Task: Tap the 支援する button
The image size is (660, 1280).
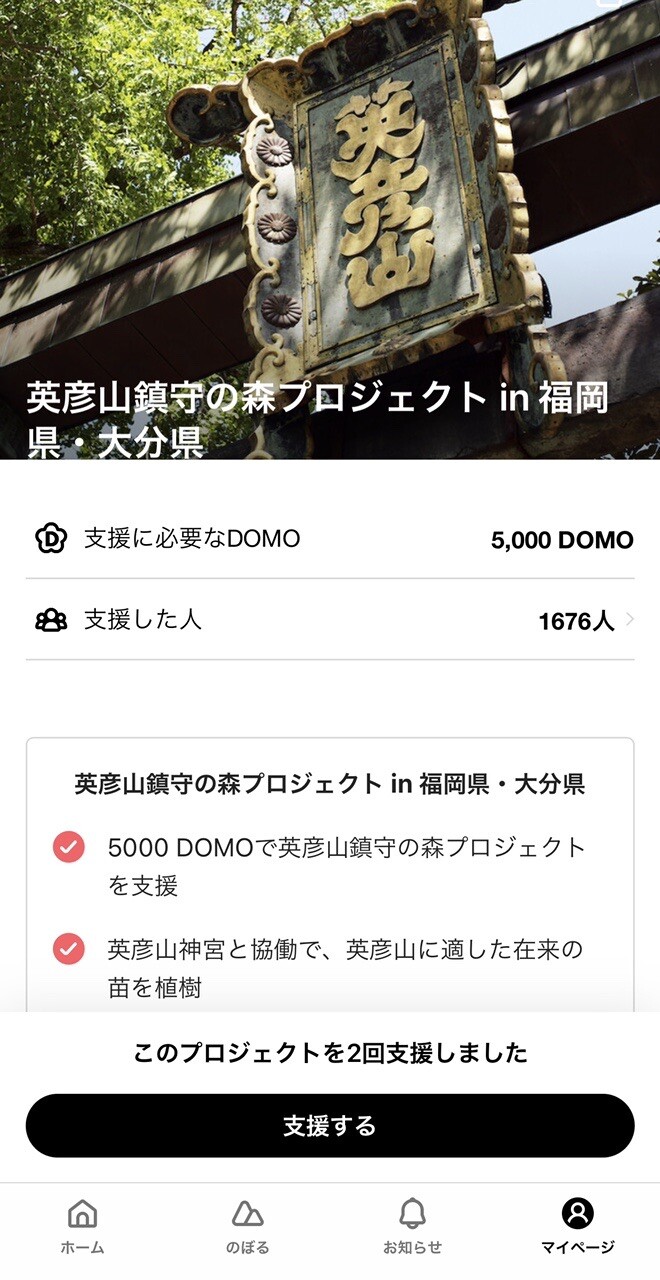Action: tap(330, 1126)
